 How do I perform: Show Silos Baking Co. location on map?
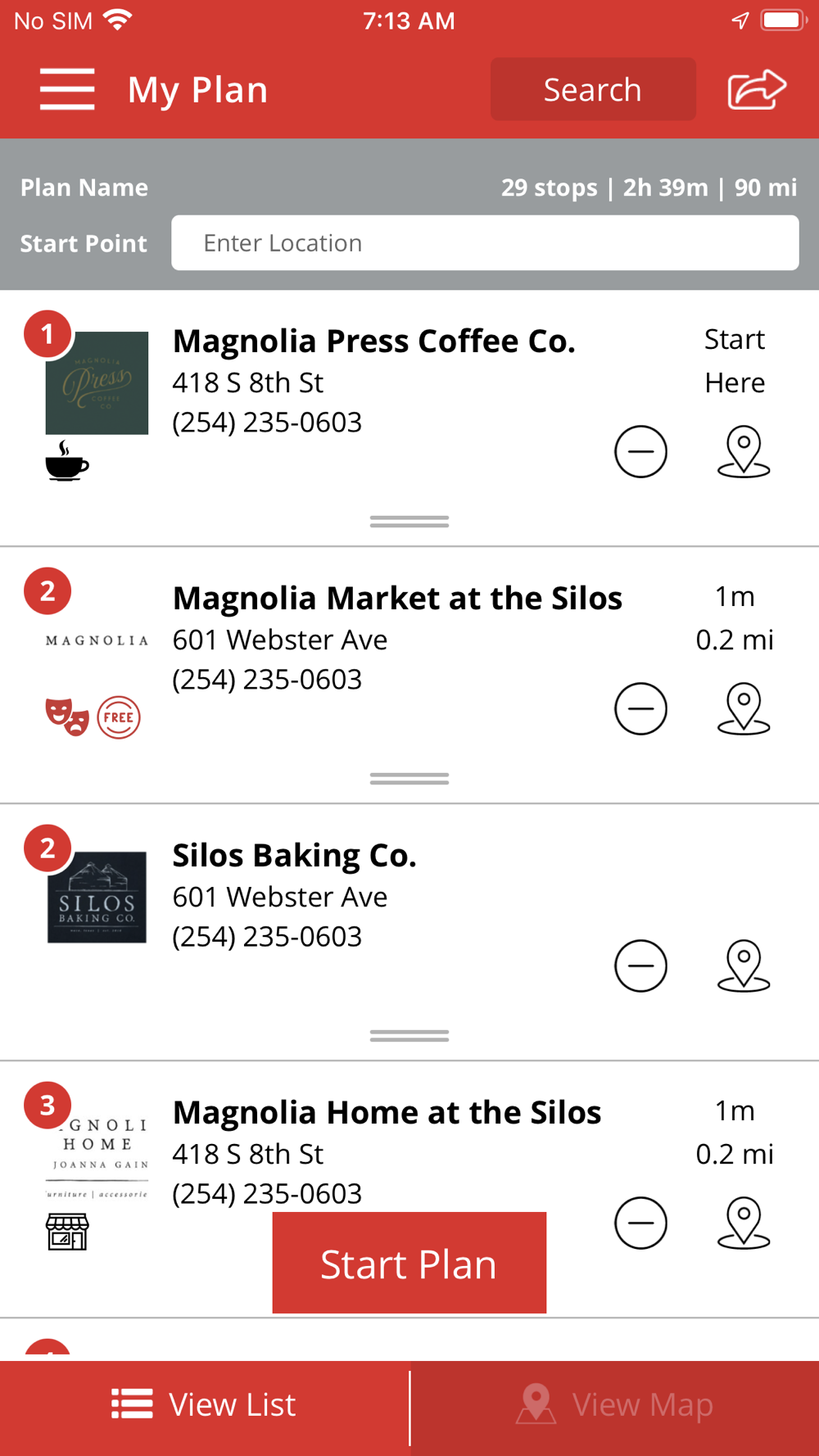coord(744,965)
